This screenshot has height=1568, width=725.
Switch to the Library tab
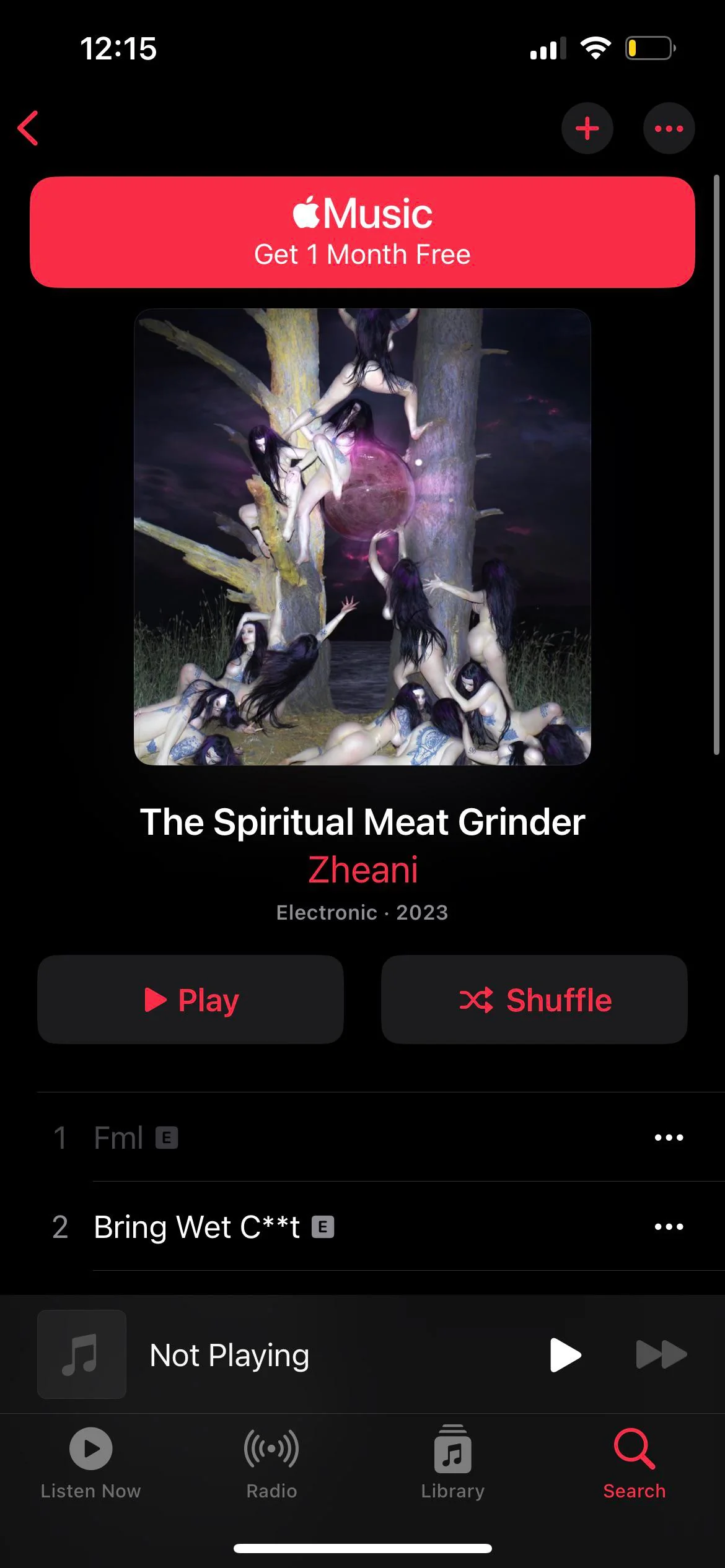[x=453, y=1463]
